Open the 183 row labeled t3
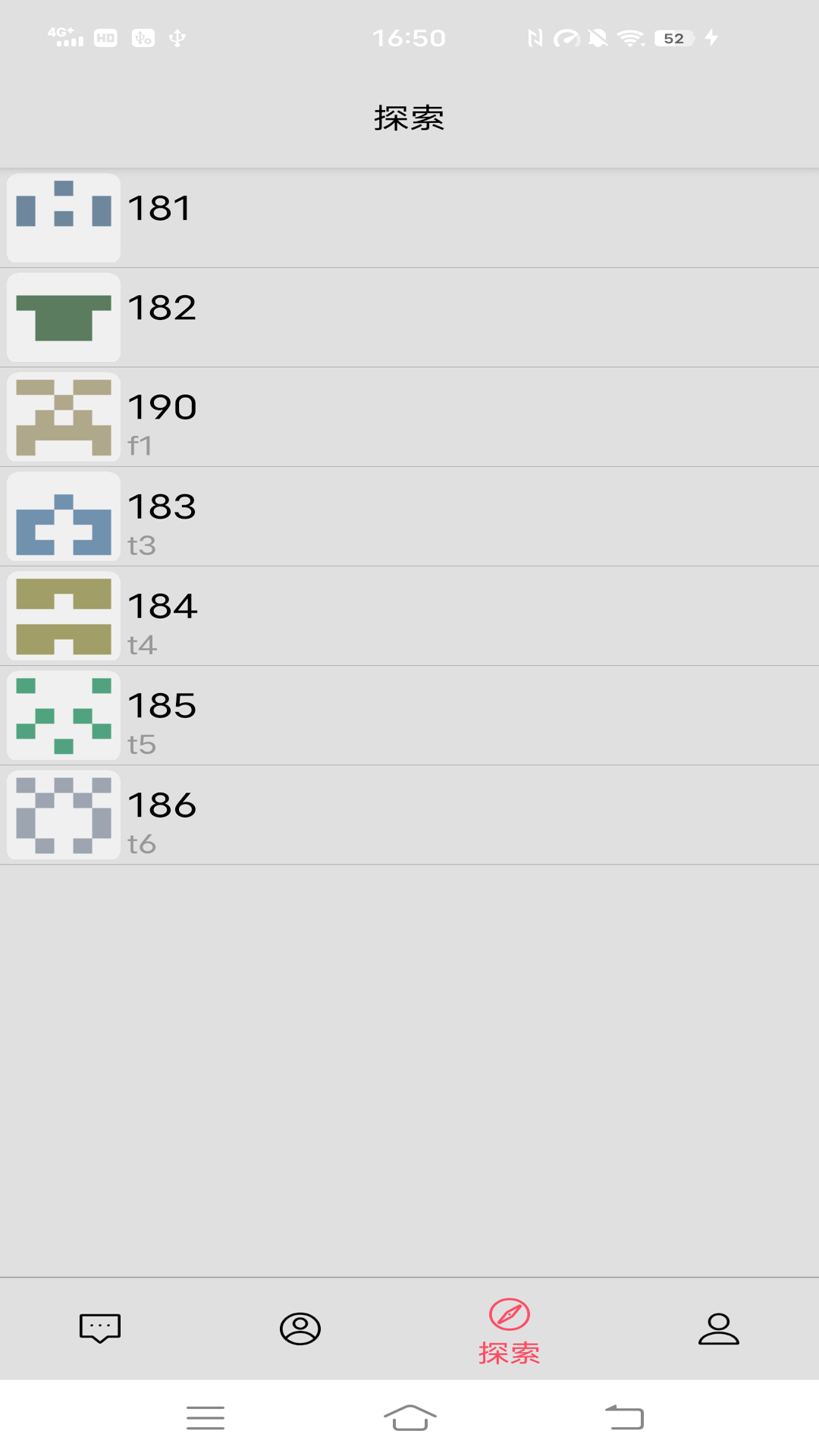819x1456 pixels. [x=409, y=516]
